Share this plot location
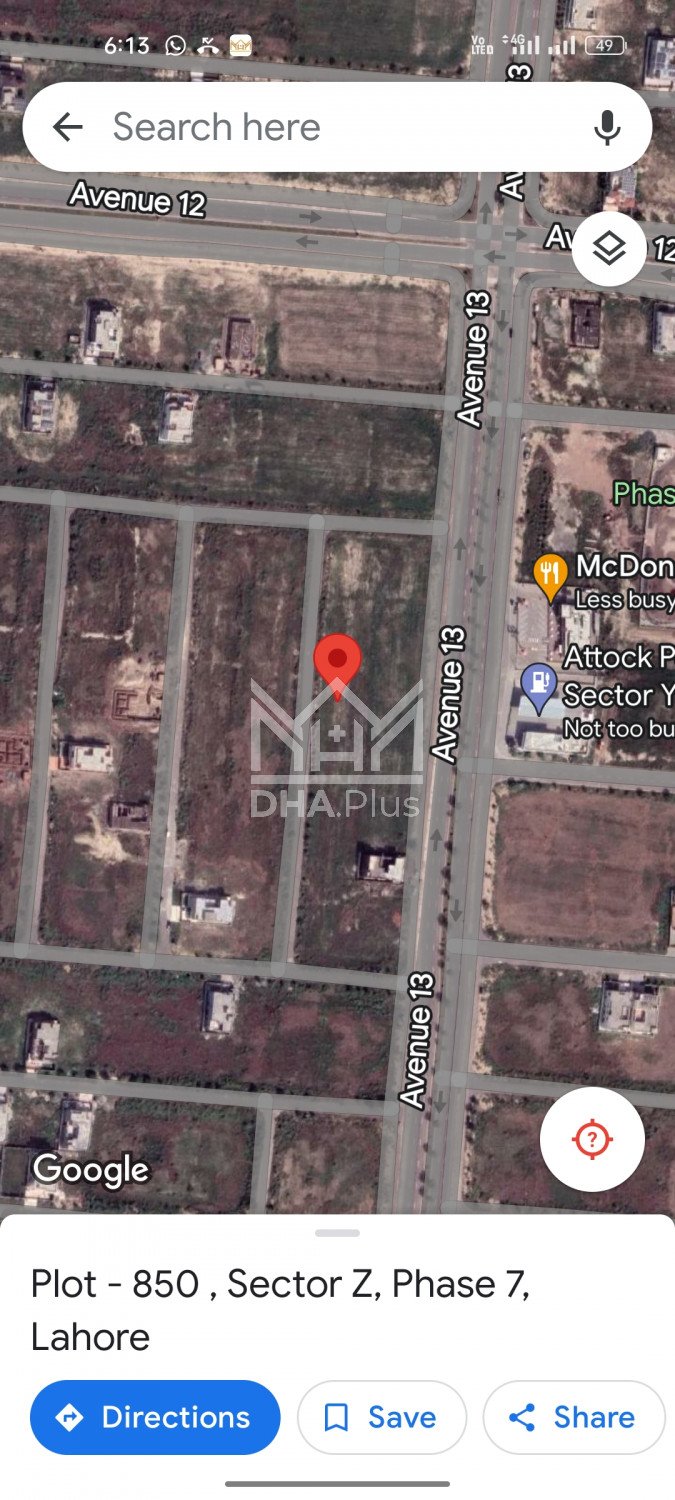Screen dimensions: 675x1500 [573, 1417]
